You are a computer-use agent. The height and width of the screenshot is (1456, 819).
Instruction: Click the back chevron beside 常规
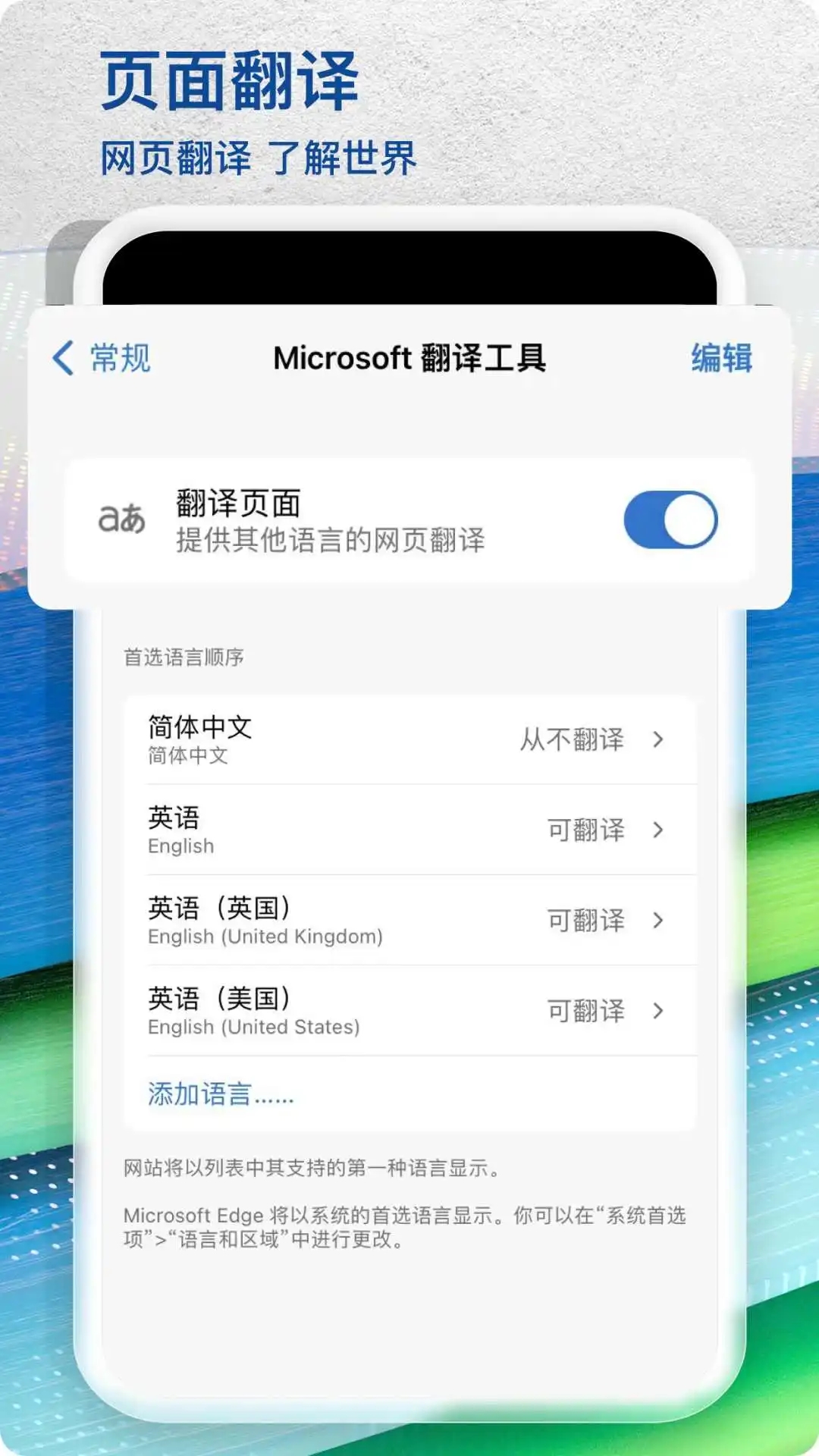63,358
